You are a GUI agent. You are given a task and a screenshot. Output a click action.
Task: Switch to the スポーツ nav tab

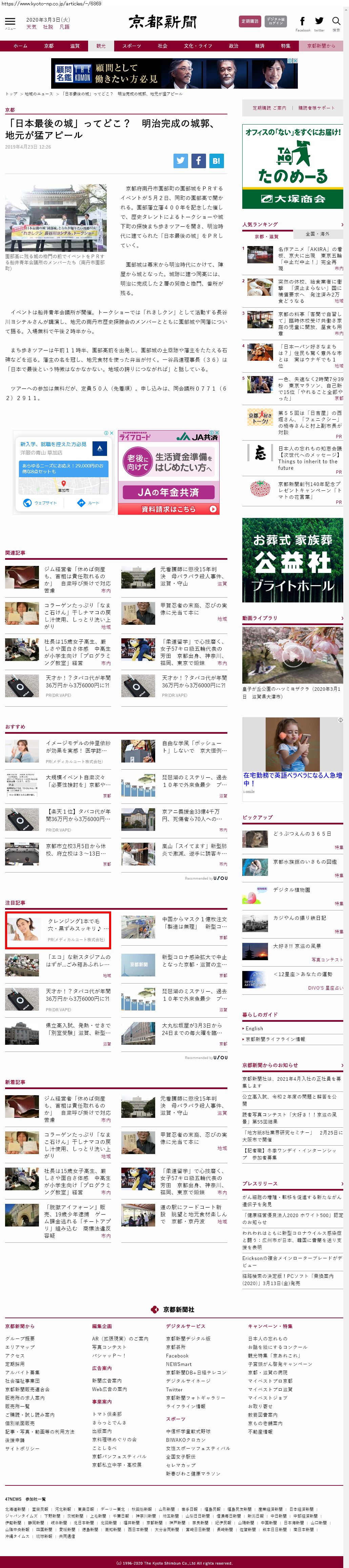click(131, 46)
